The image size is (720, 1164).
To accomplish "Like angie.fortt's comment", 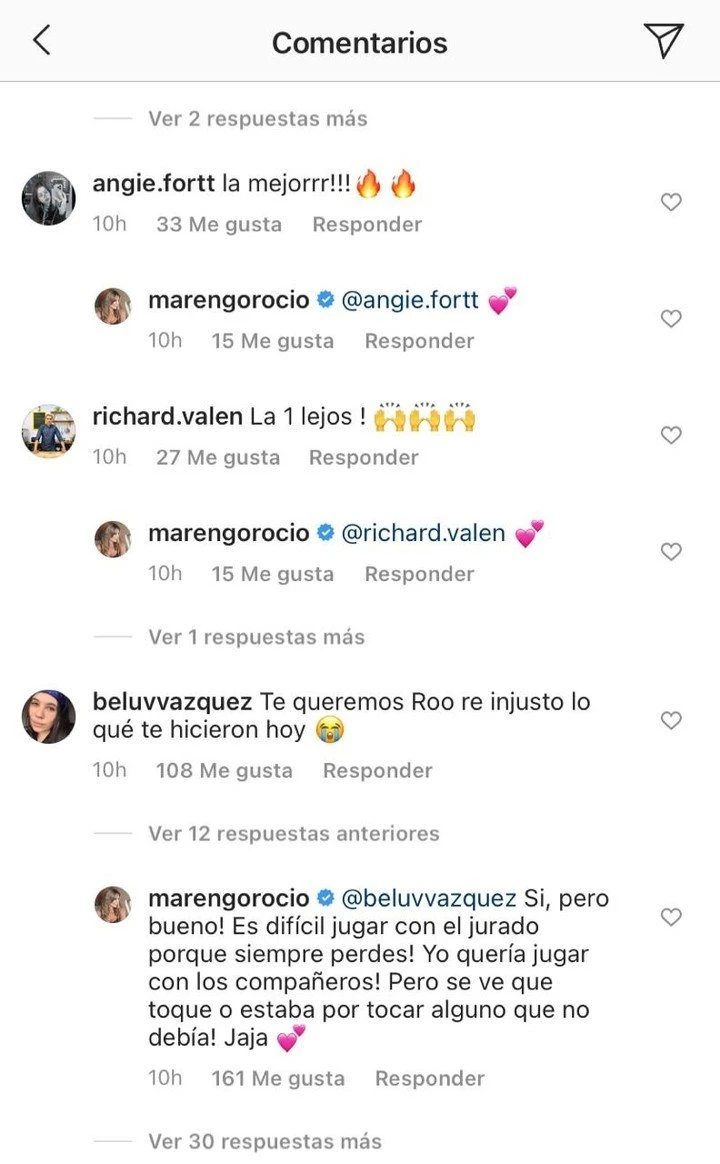I will (x=672, y=202).
